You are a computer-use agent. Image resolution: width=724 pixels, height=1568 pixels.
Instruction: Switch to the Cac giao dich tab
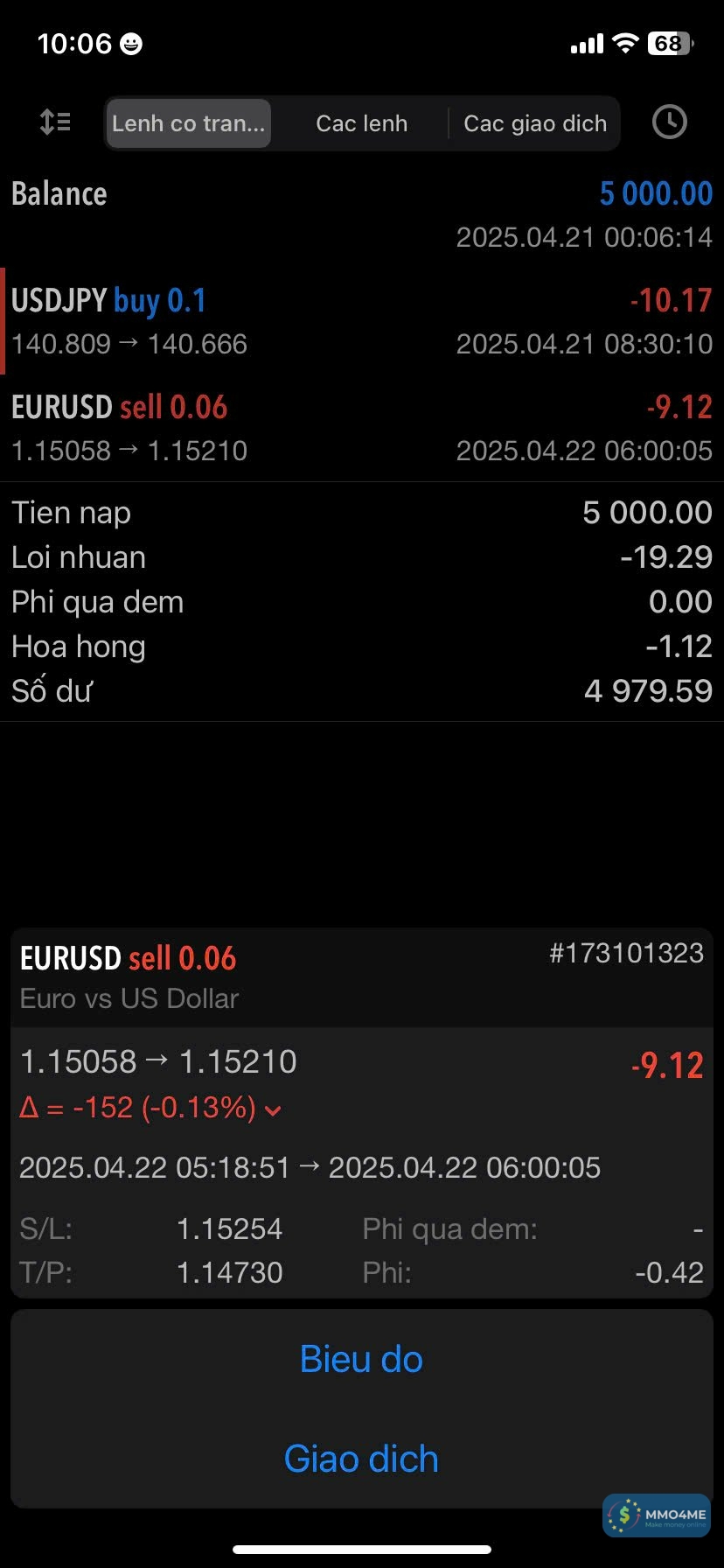click(x=534, y=123)
